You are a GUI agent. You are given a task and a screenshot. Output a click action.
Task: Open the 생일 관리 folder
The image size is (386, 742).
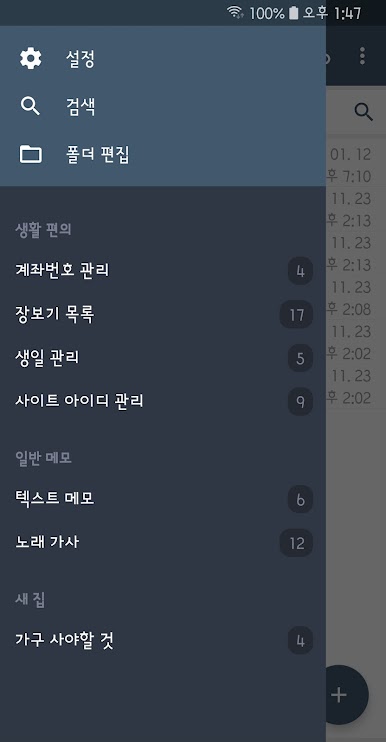click(x=163, y=358)
